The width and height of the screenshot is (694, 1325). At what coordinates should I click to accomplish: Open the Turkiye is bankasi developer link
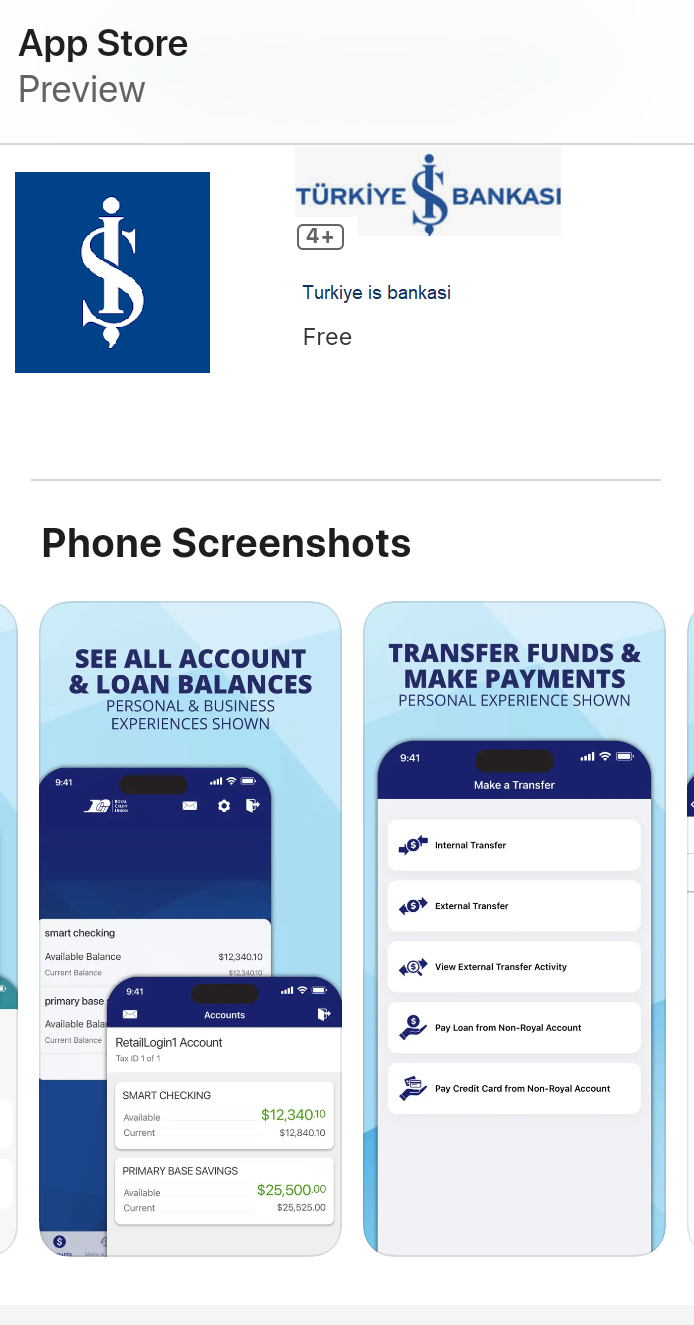tap(376, 293)
